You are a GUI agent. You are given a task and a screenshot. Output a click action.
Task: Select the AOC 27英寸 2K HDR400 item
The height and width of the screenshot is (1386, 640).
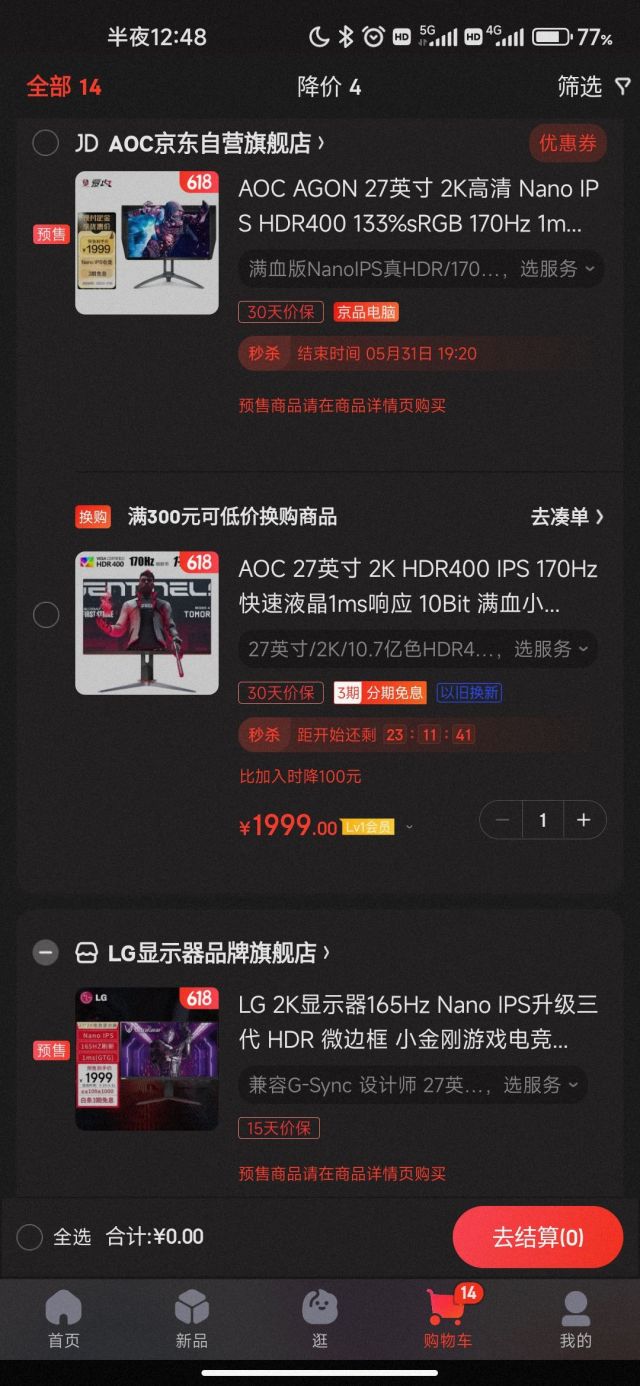(x=46, y=615)
